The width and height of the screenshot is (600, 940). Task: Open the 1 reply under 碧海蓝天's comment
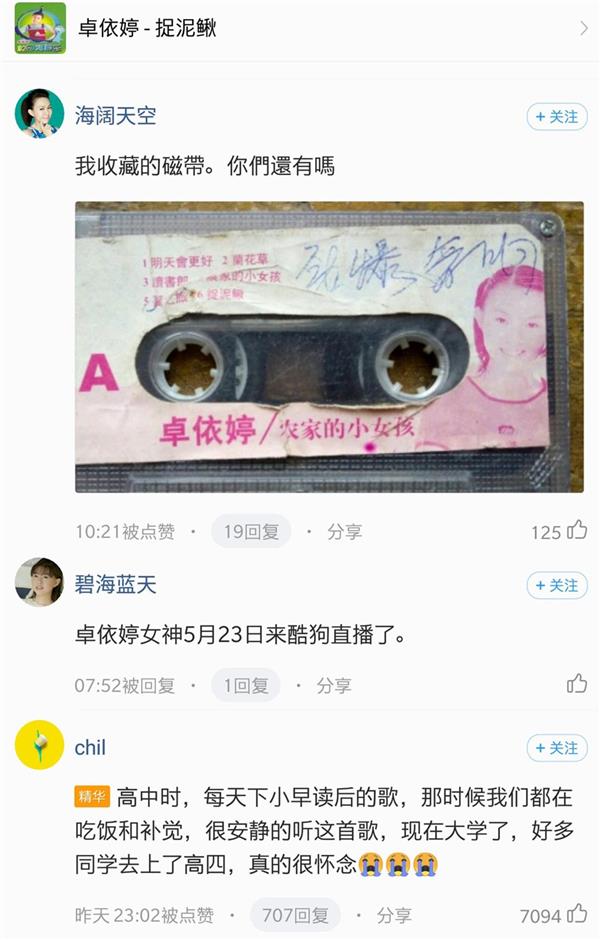click(245, 685)
